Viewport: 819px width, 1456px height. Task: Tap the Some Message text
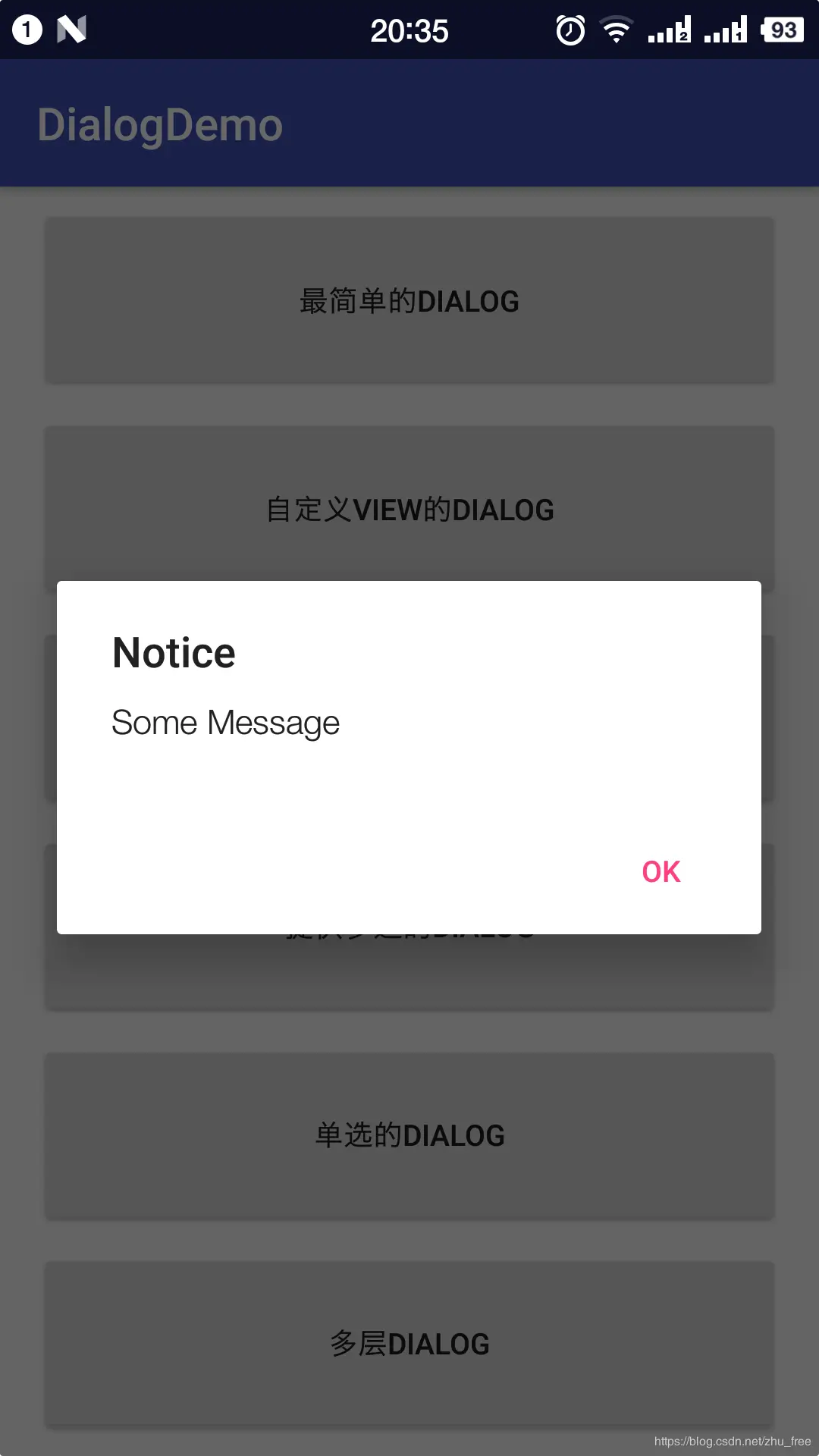coord(225,721)
